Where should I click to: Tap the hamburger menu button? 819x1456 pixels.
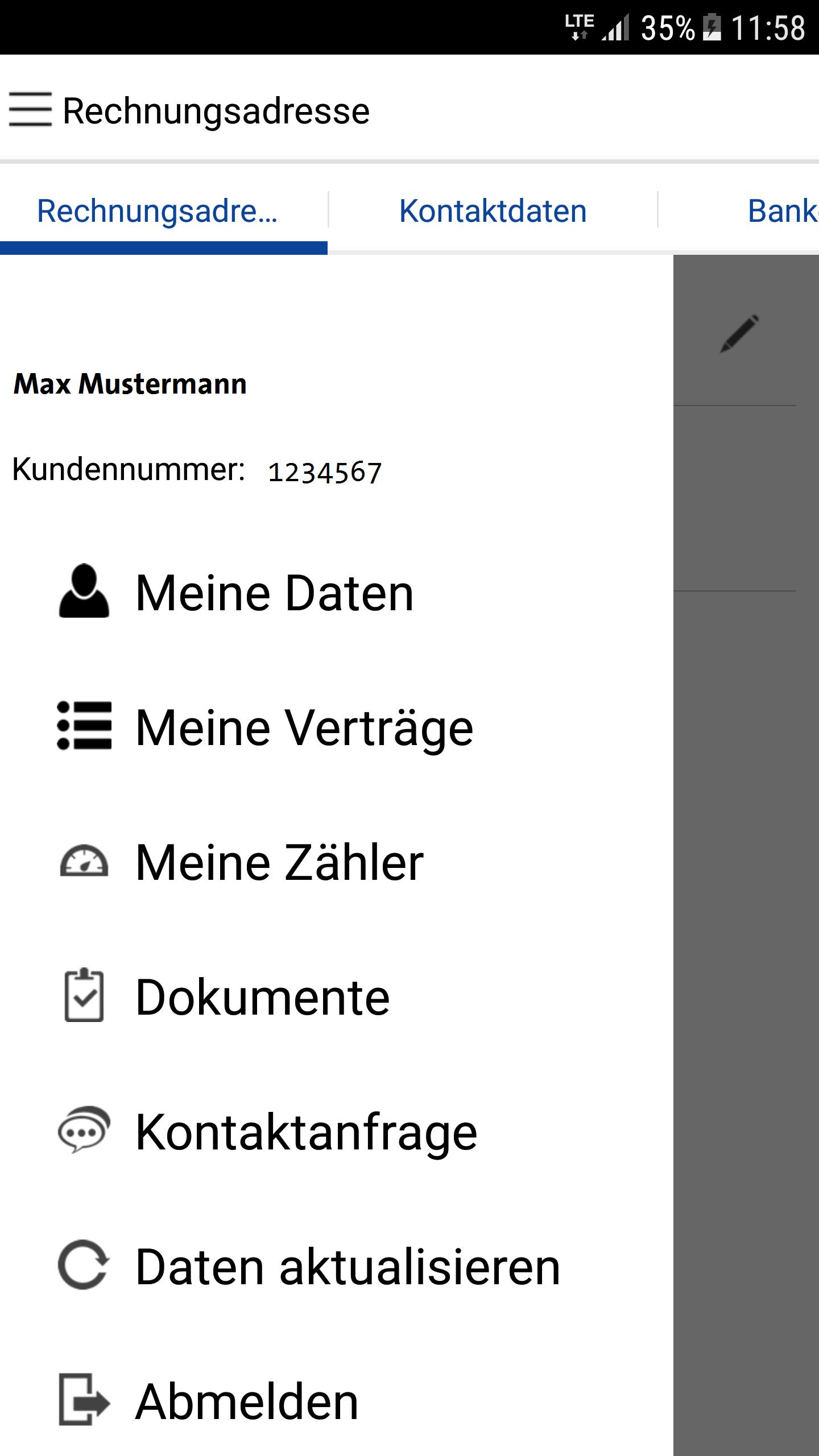(31, 109)
